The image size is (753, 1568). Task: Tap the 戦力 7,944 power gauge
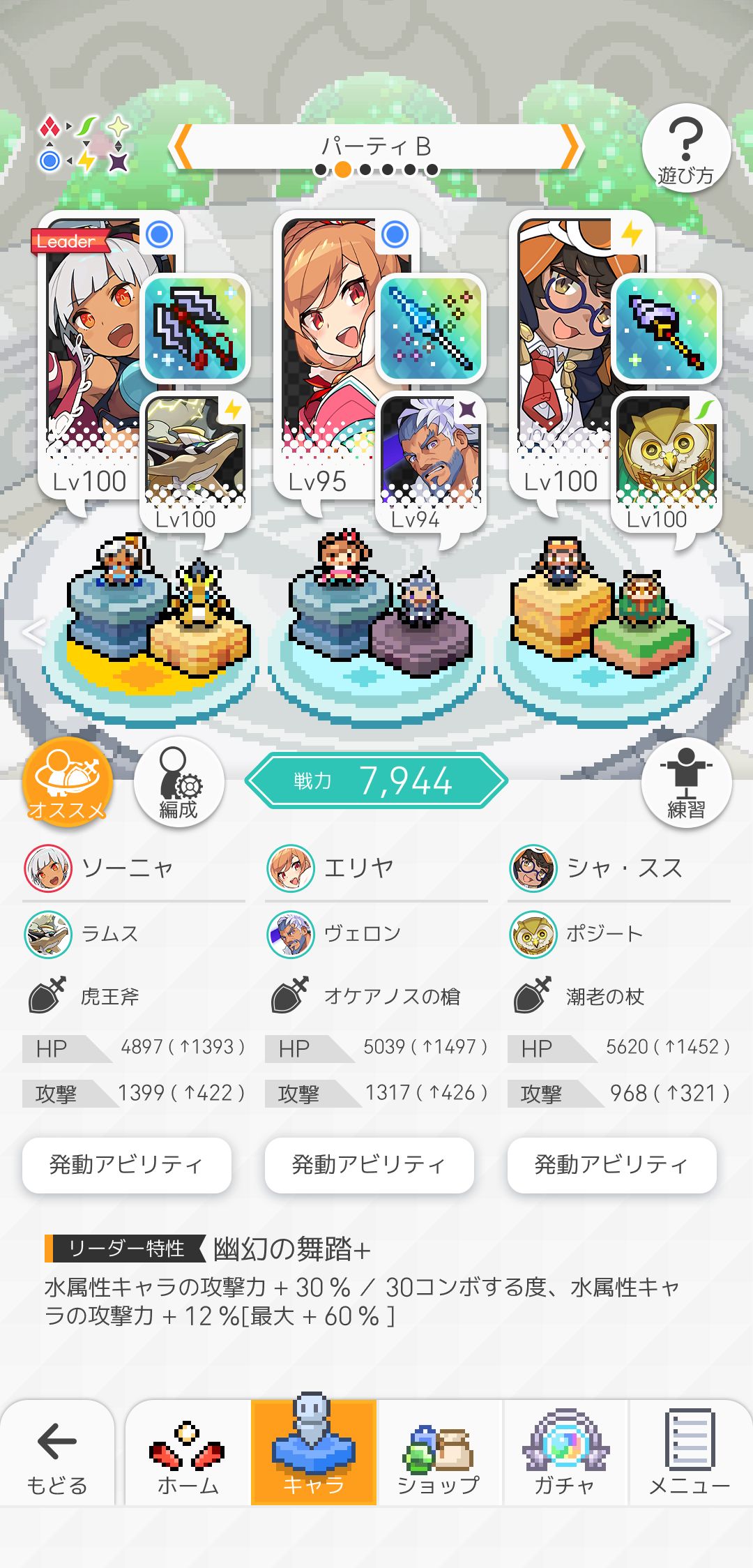(x=376, y=781)
